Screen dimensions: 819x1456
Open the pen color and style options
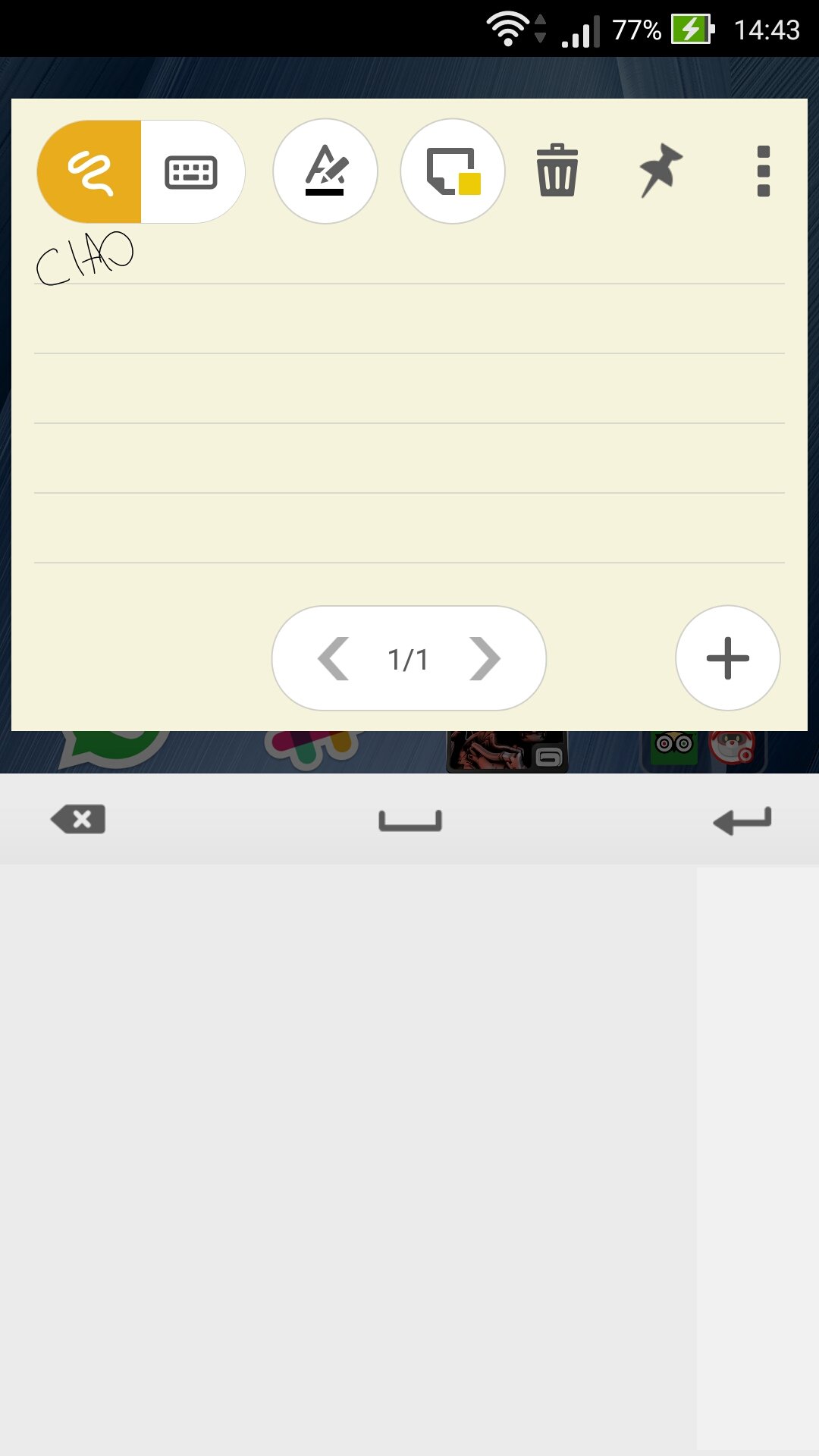click(325, 171)
